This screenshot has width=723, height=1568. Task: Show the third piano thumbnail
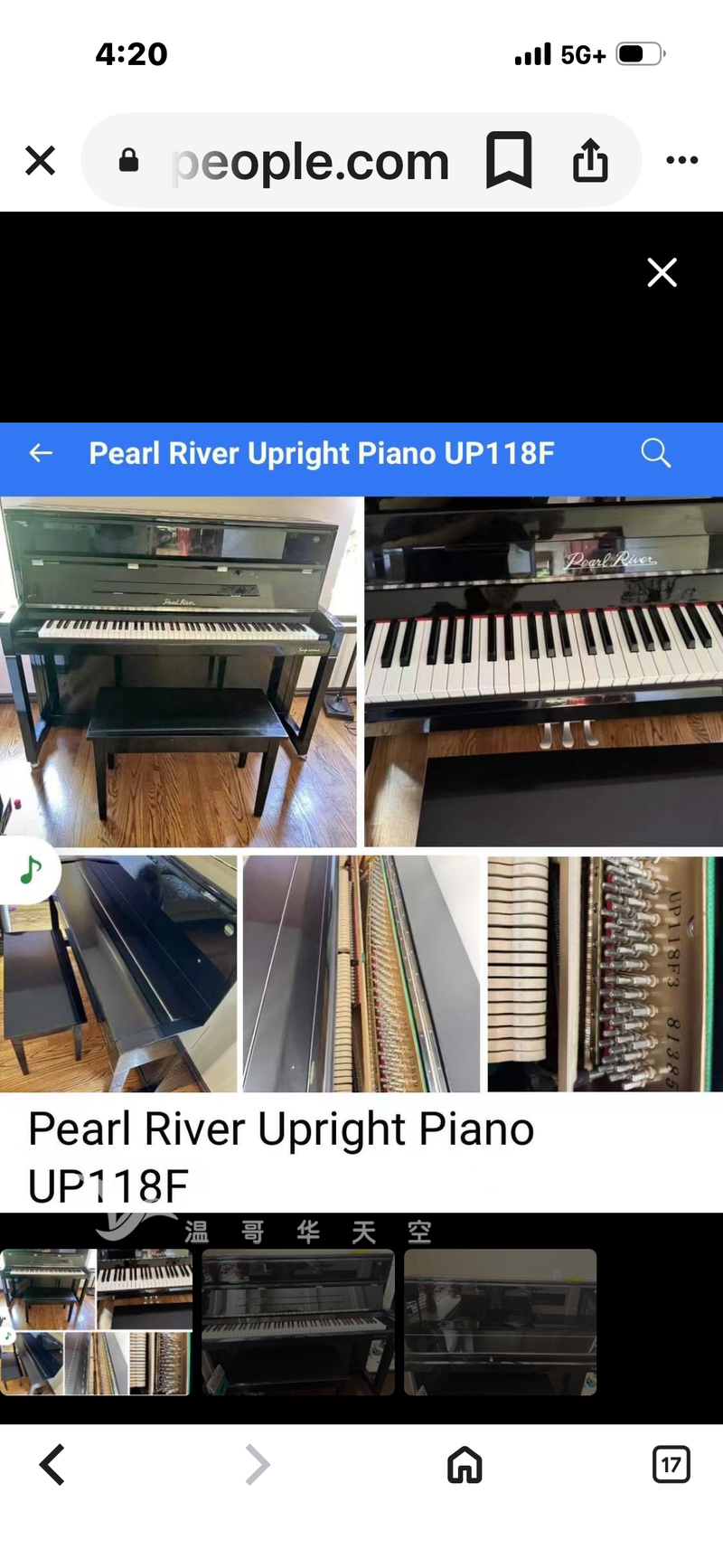pos(500,1322)
